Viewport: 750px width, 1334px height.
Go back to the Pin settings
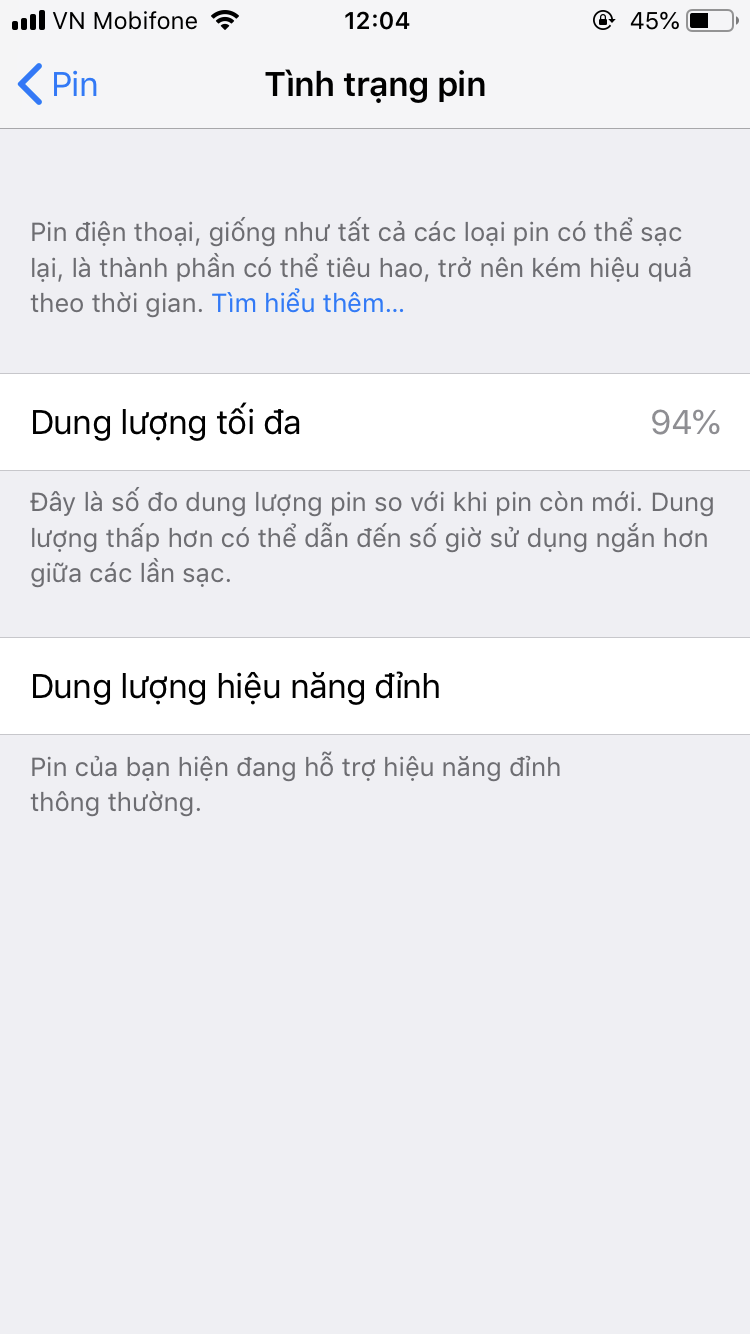58,85
